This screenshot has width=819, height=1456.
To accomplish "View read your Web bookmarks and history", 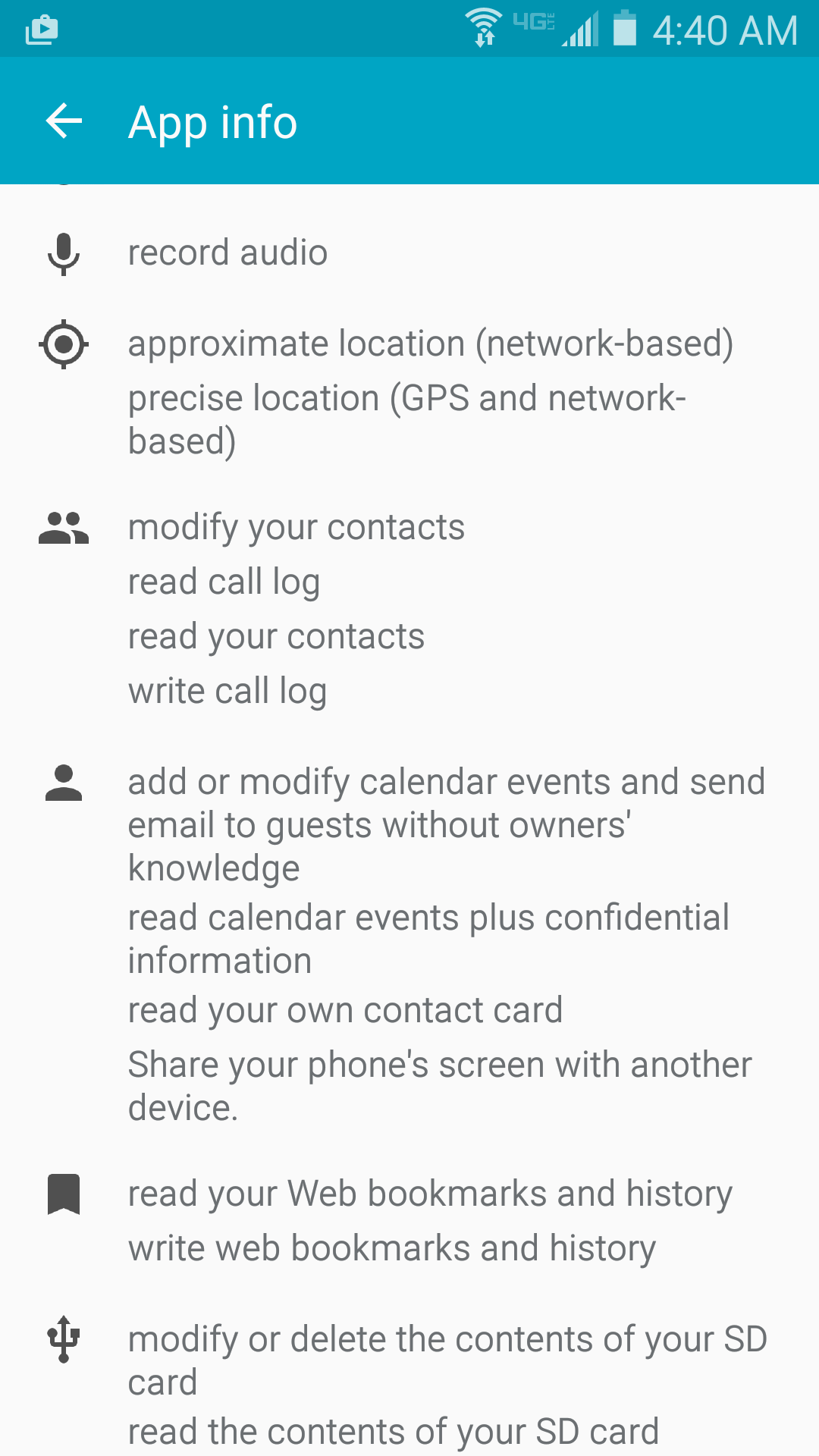I will [430, 1194].
